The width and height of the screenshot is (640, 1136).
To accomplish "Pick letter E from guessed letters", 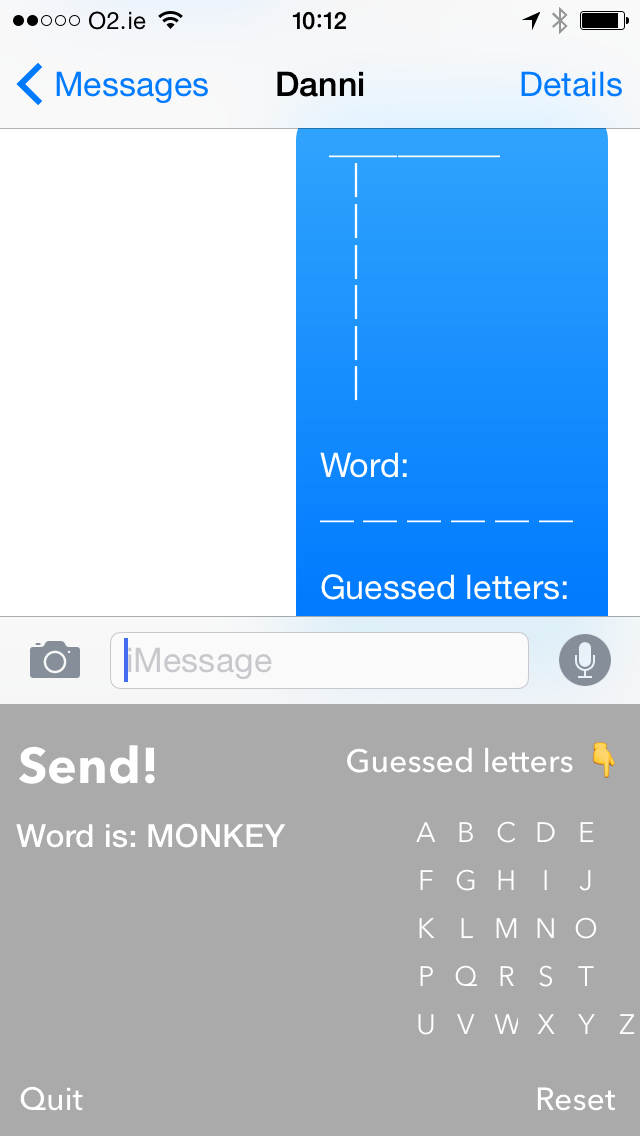I will tap(586, 832).
